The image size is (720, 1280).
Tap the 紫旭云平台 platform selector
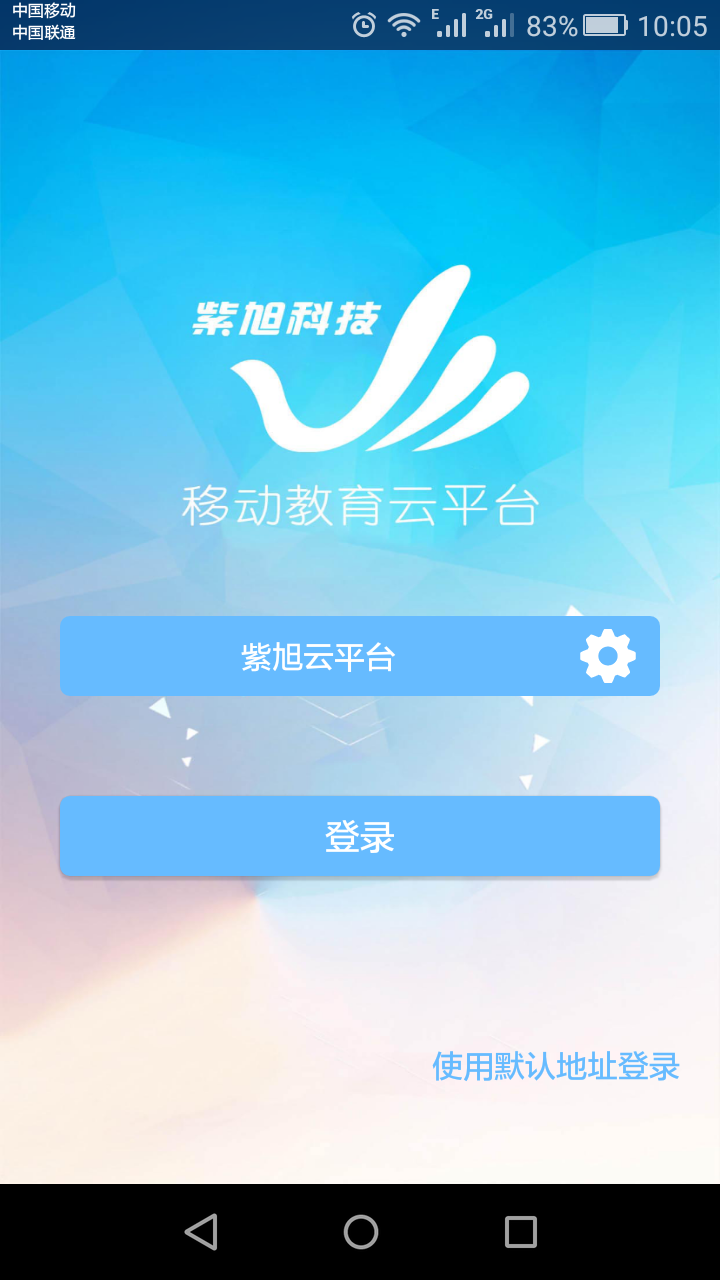pos(318,657)
